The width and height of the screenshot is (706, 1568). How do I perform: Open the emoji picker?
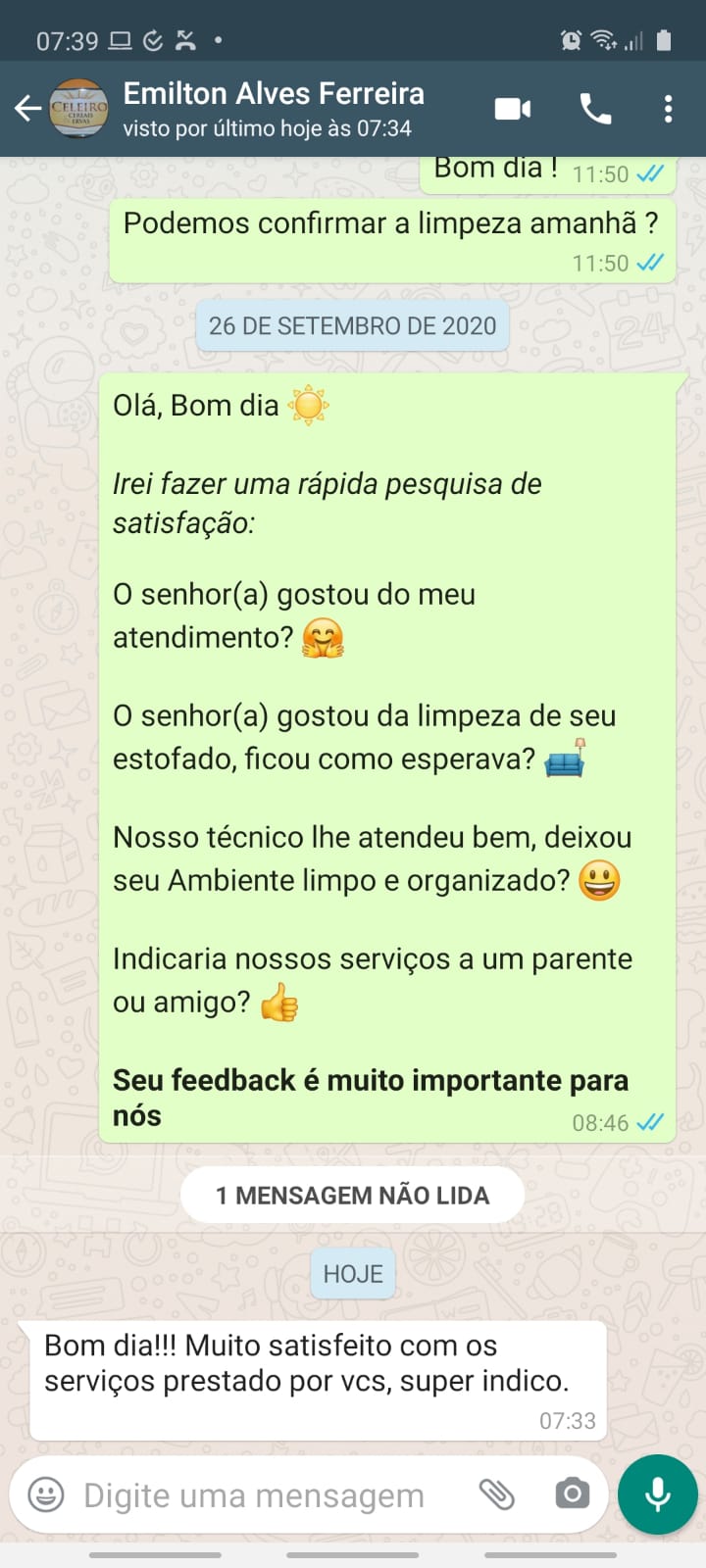coord(45,1494)
